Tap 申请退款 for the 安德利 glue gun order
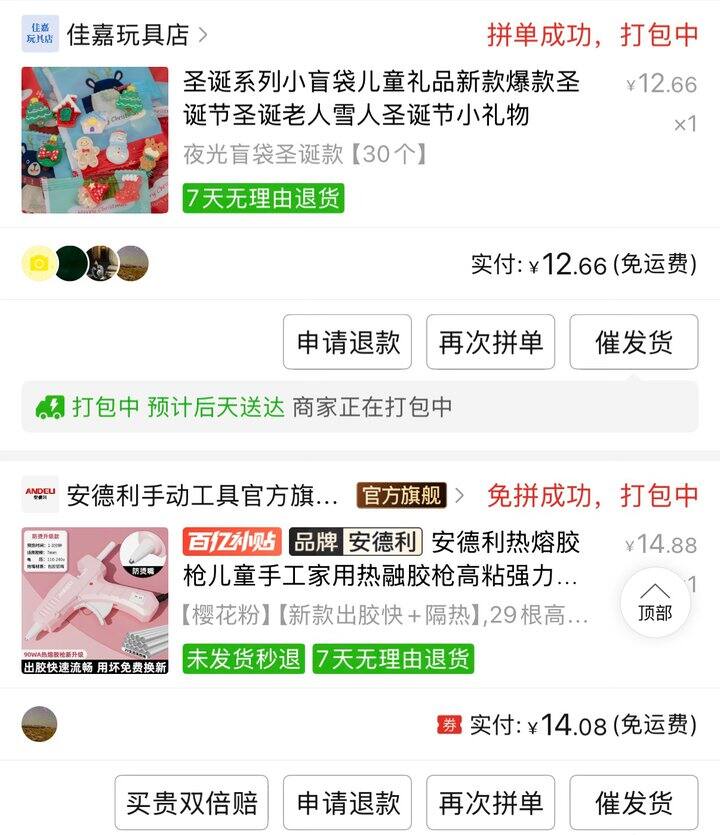 (x=348, y=802)
